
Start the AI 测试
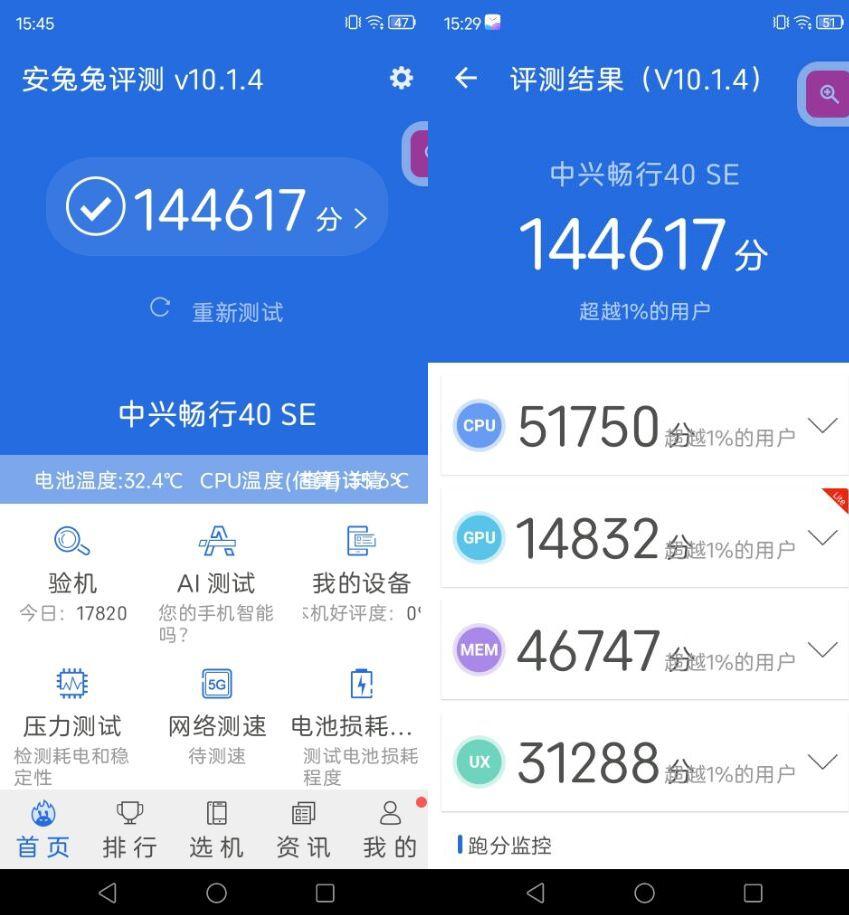216,563
